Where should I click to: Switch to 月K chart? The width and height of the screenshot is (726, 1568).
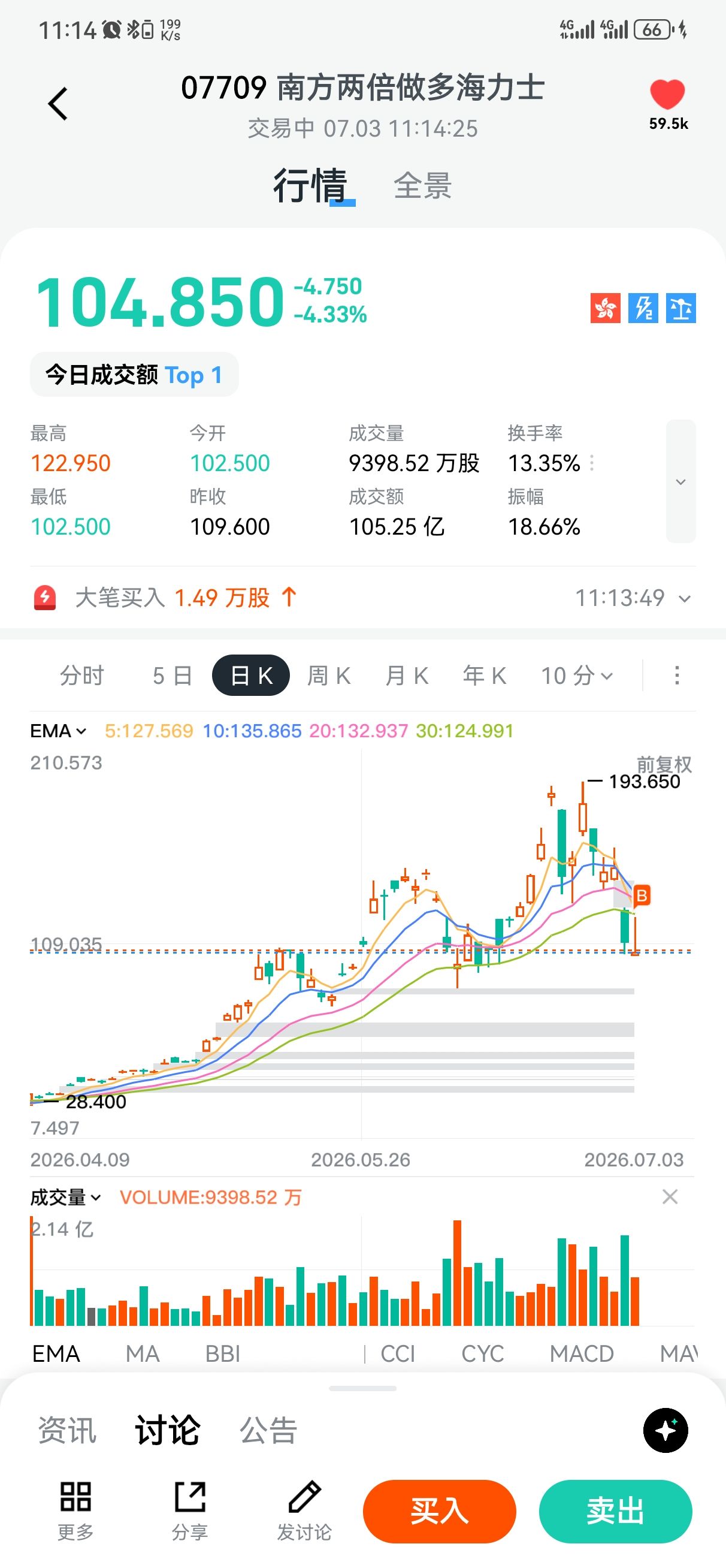[x=407, y=676]
